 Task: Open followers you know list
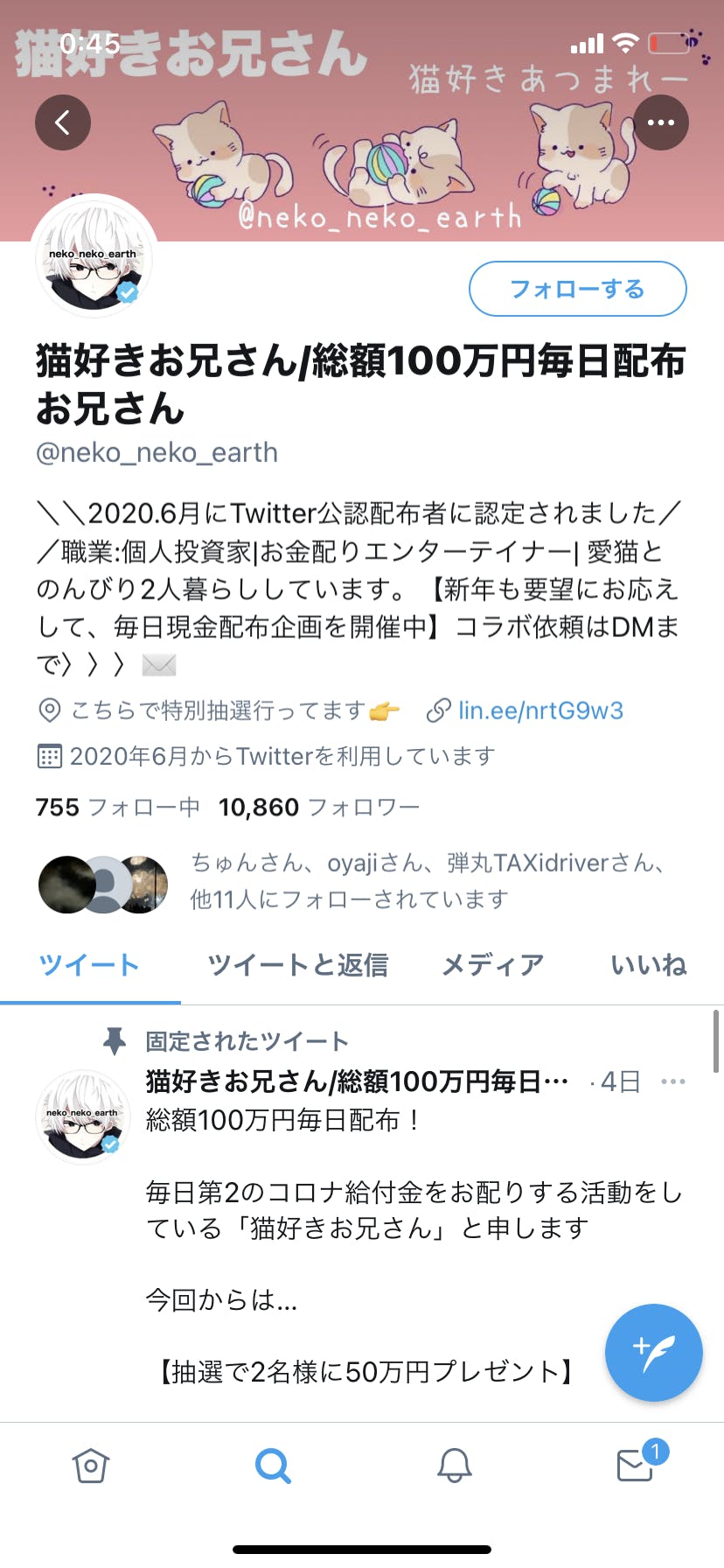pos(350,881)
